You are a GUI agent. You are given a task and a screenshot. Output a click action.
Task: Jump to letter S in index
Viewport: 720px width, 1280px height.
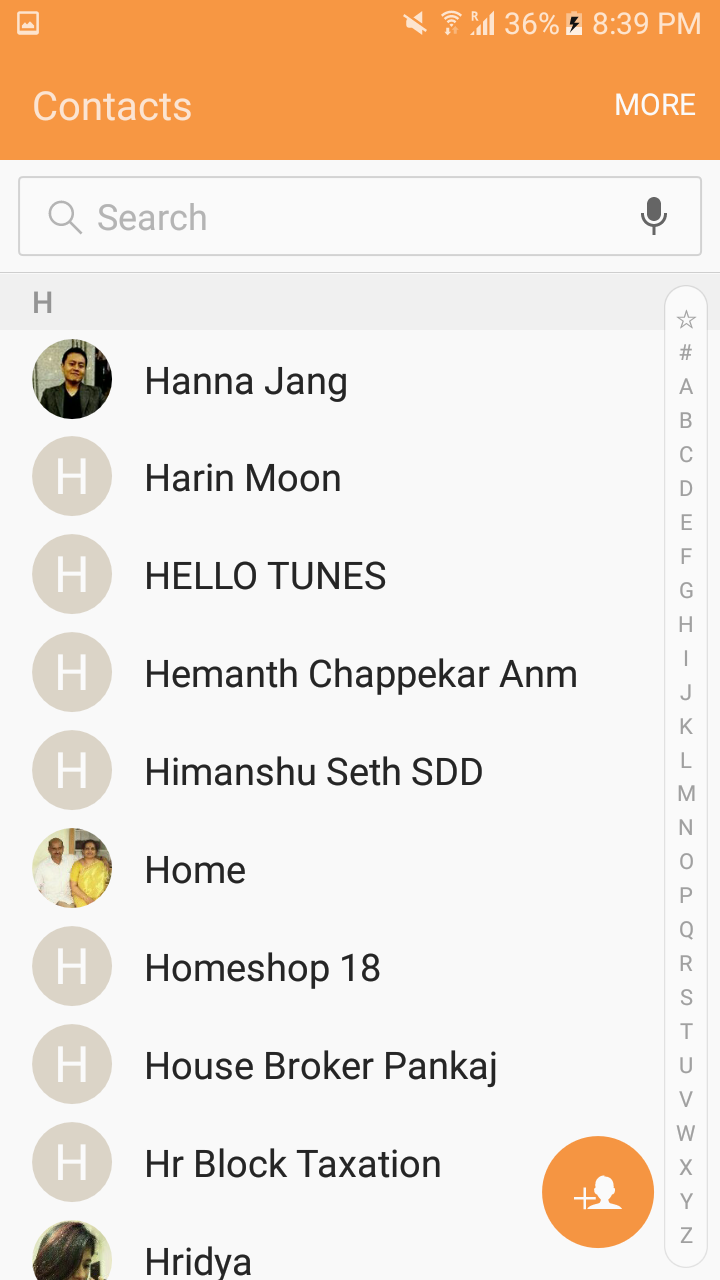click(x=686, y=997)
